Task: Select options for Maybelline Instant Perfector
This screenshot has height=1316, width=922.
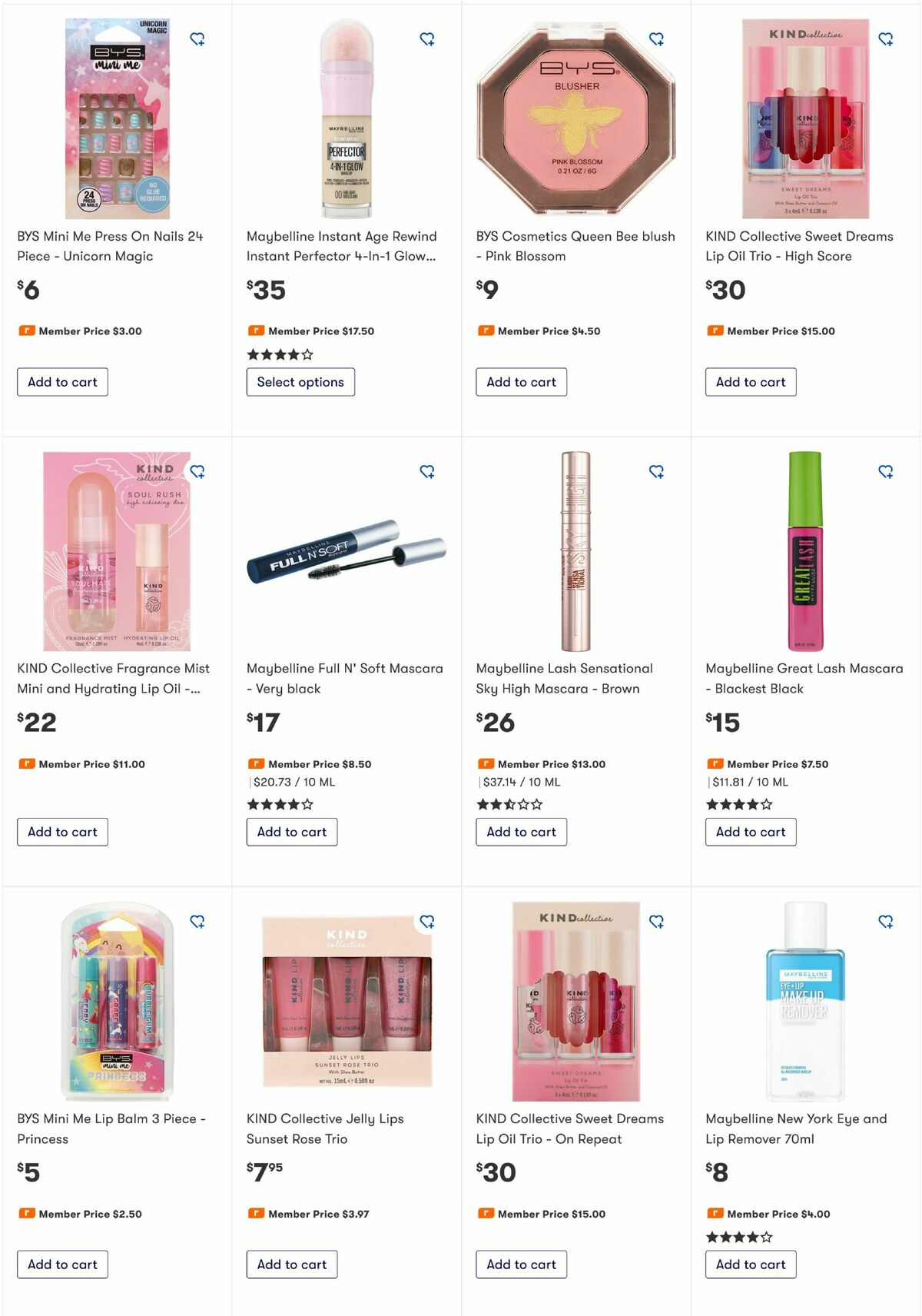Action: click(300, 382)
